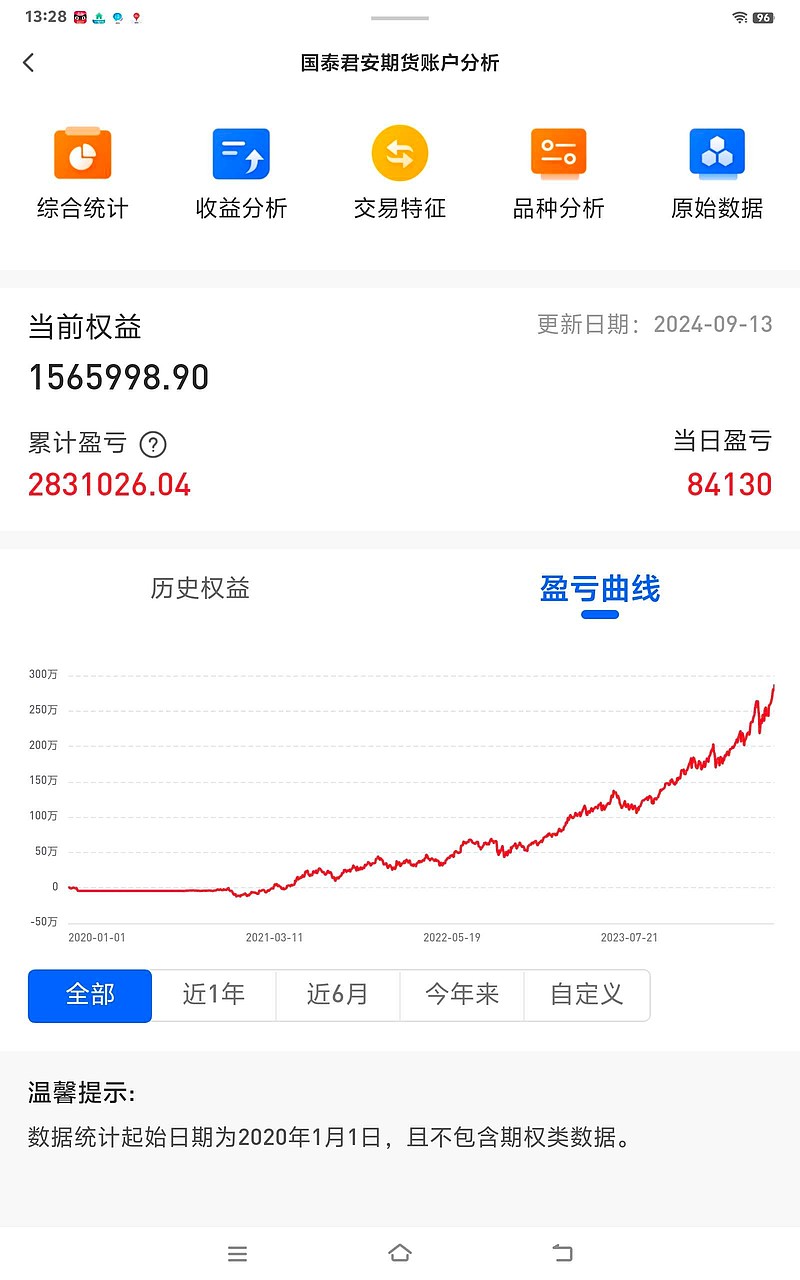This screenshot has height=1280, width=800.
Task: Open 交易特征 section
Action: [x=400, y=173]
